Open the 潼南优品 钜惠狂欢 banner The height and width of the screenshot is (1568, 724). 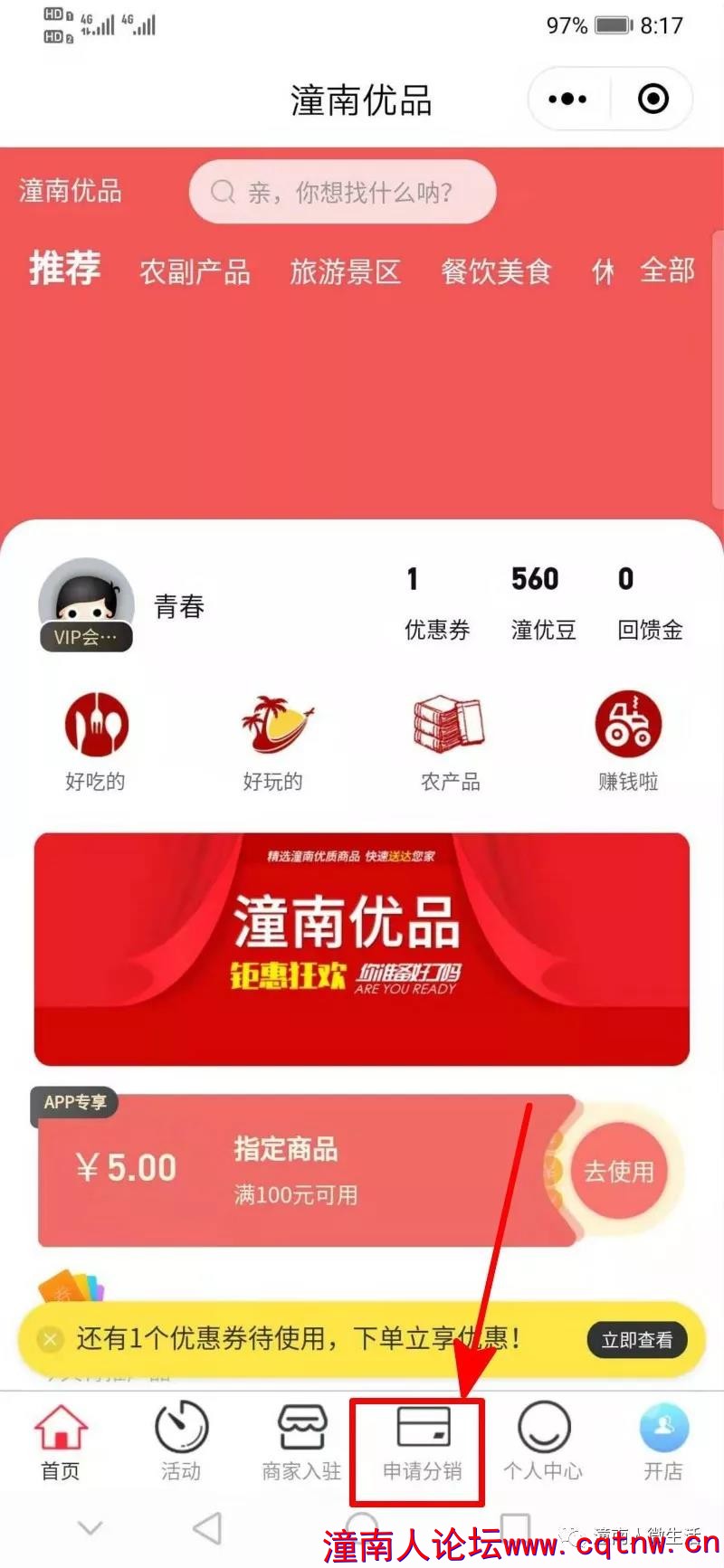[362, 948]
